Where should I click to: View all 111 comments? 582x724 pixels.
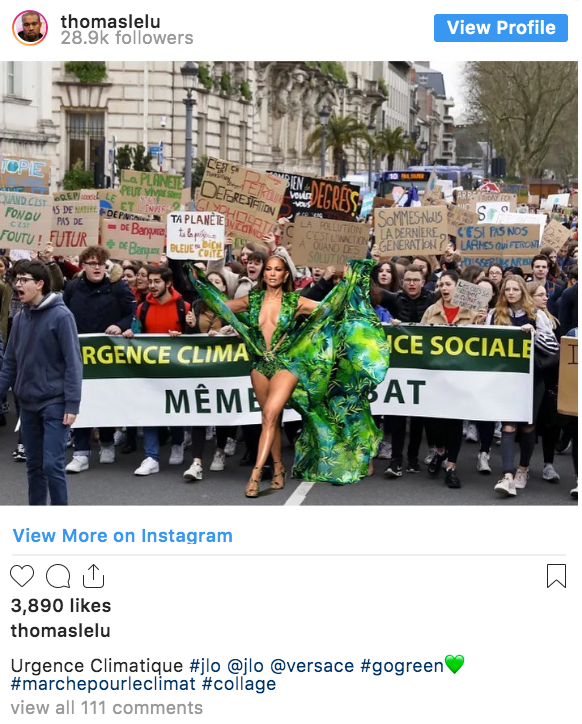point(107,707)
